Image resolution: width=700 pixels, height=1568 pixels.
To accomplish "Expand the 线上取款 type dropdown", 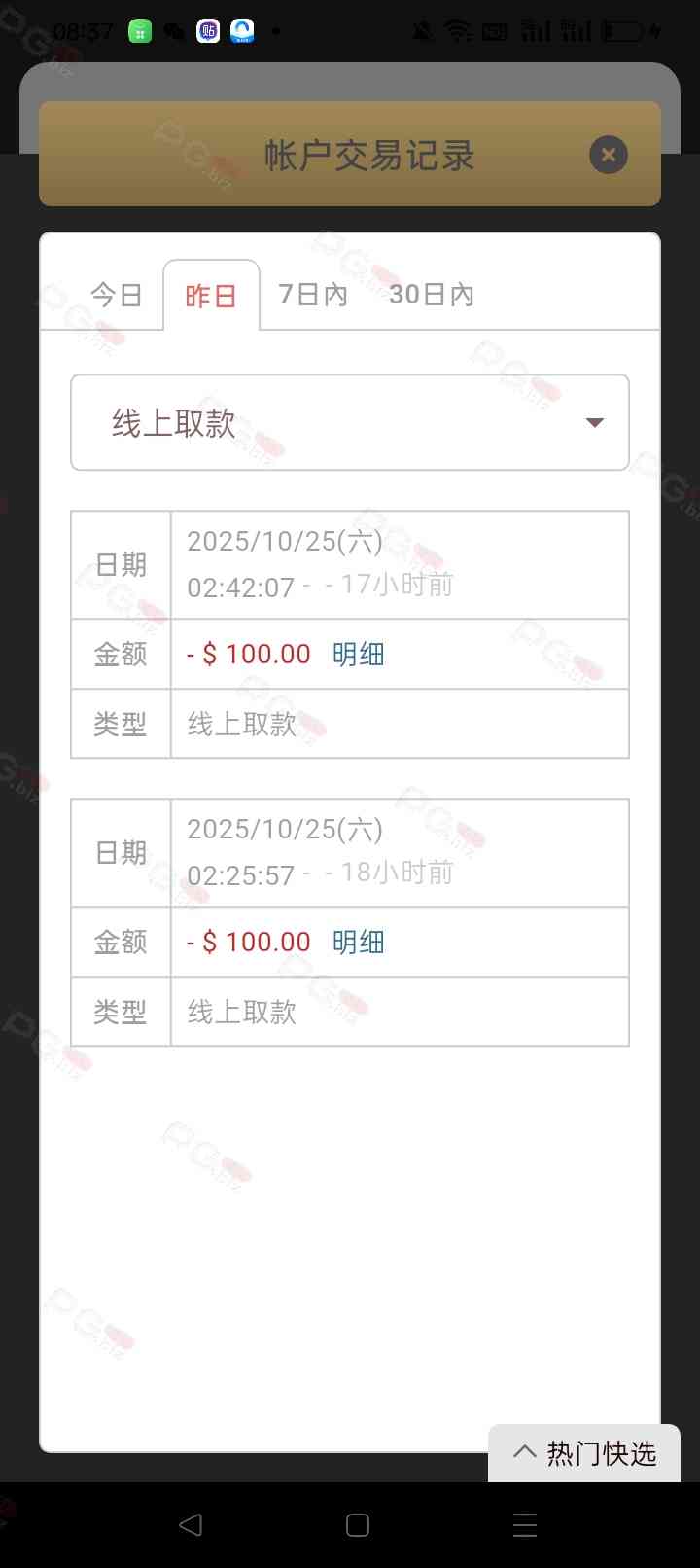I will tap(350, 422).
